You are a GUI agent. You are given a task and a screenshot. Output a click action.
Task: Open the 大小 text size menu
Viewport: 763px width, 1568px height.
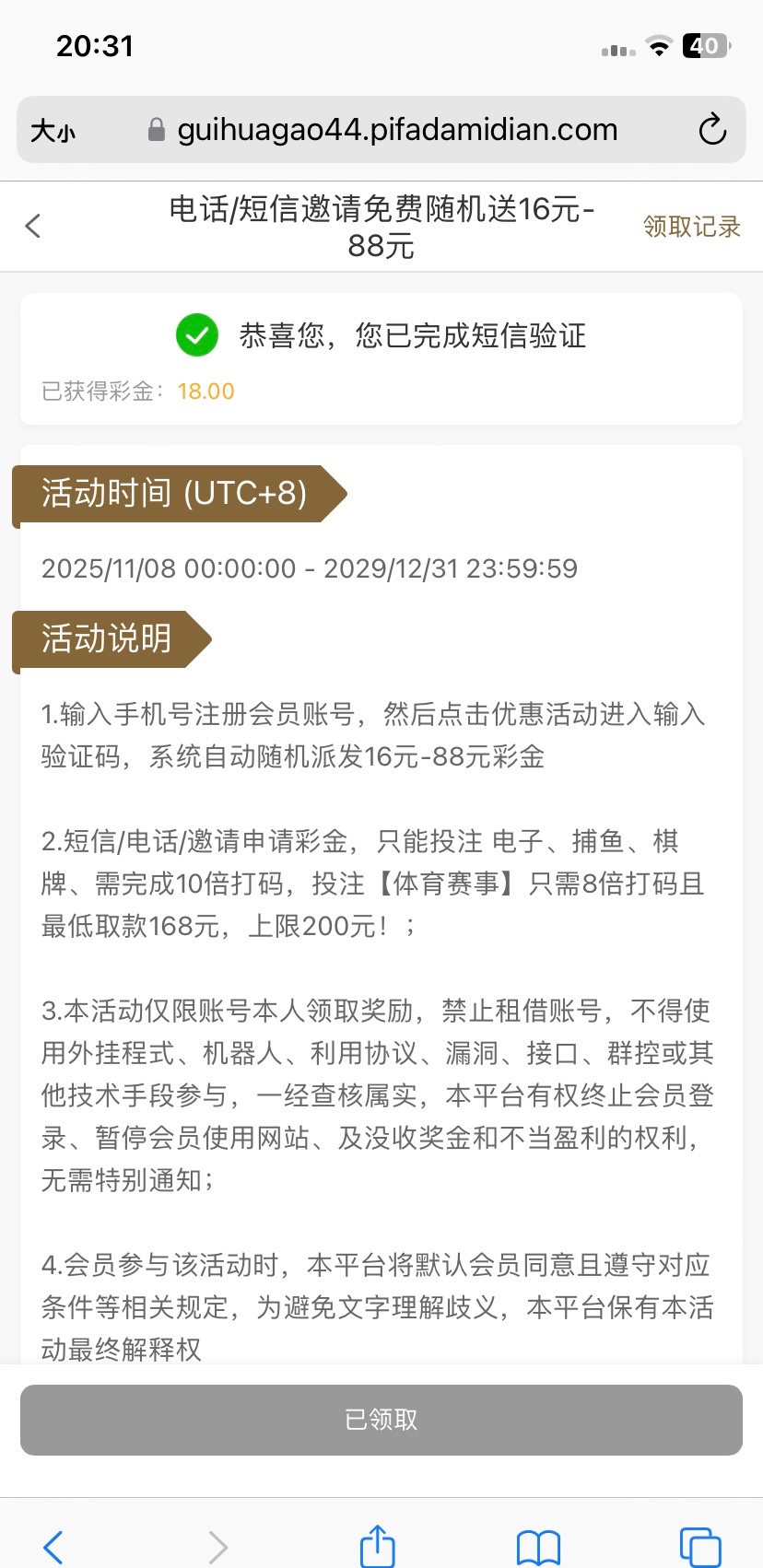pos(53,131)
